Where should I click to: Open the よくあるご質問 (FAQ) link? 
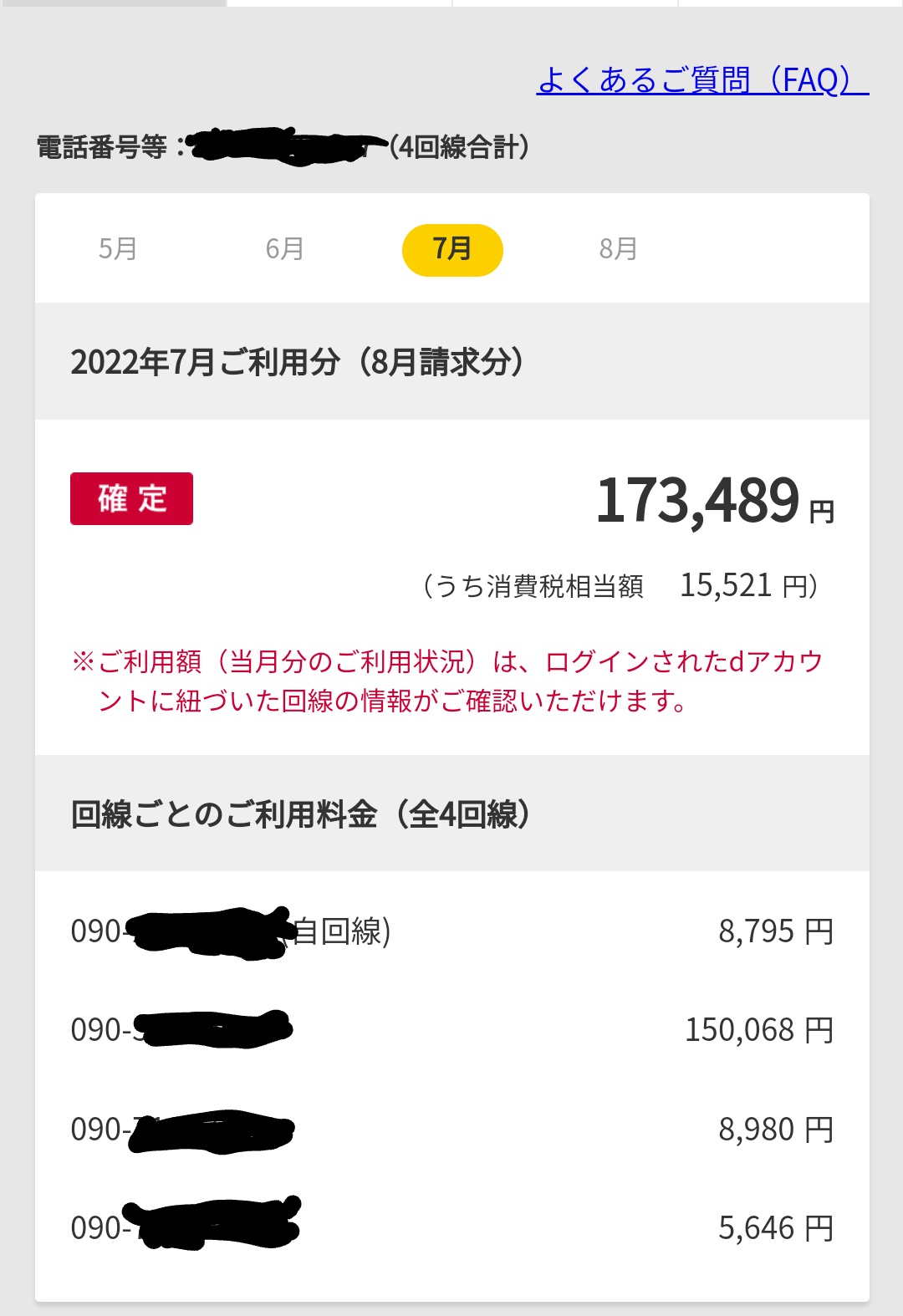[702, 80]
